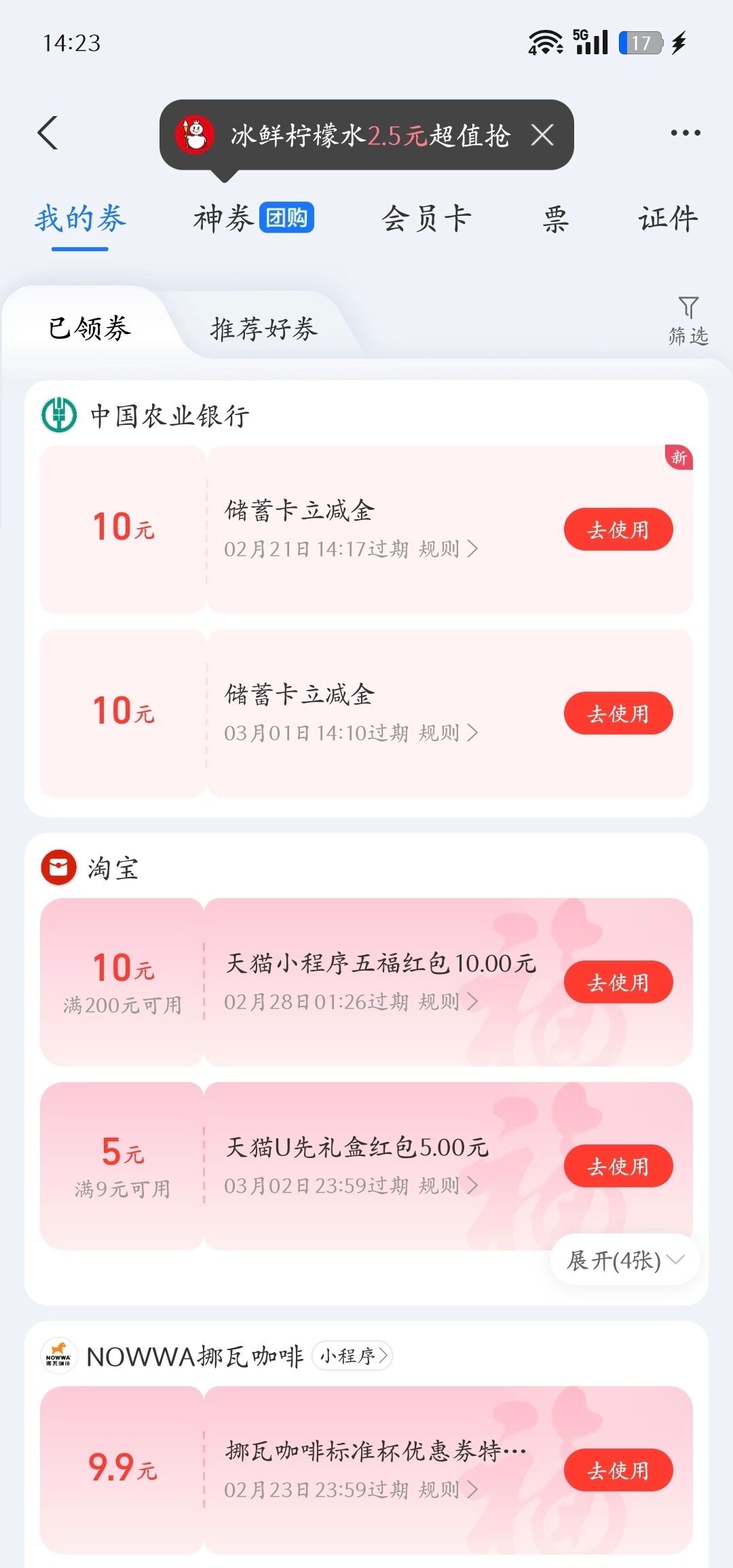Open the NOWWA挪瓦咖啡 小程序 link
The image size is (733, 1568).
click(x=353, y=1356)
